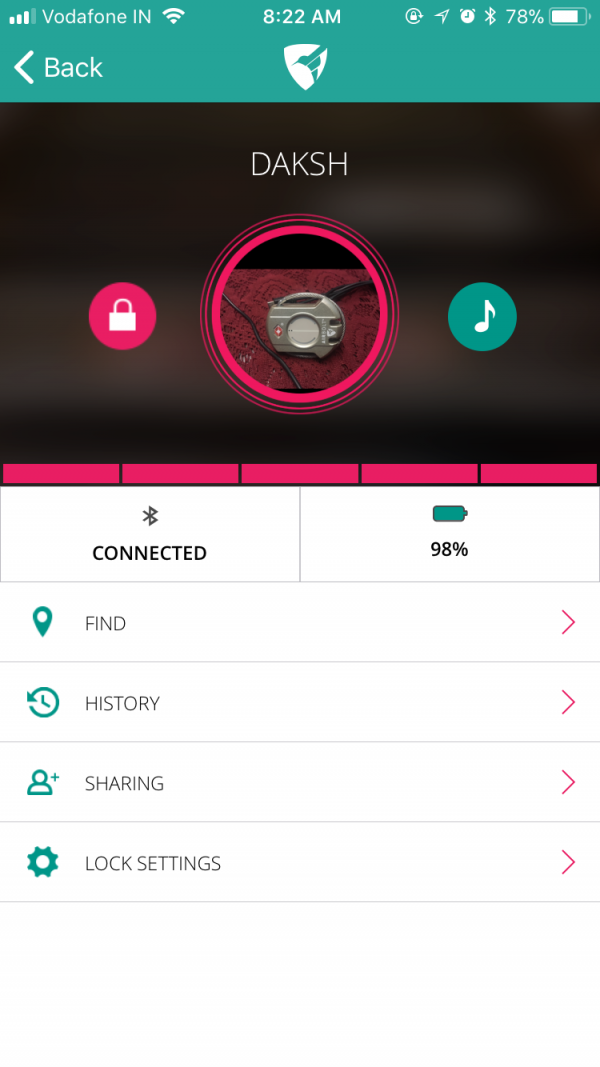
Task: Open the History row
Action: point(300,703)
